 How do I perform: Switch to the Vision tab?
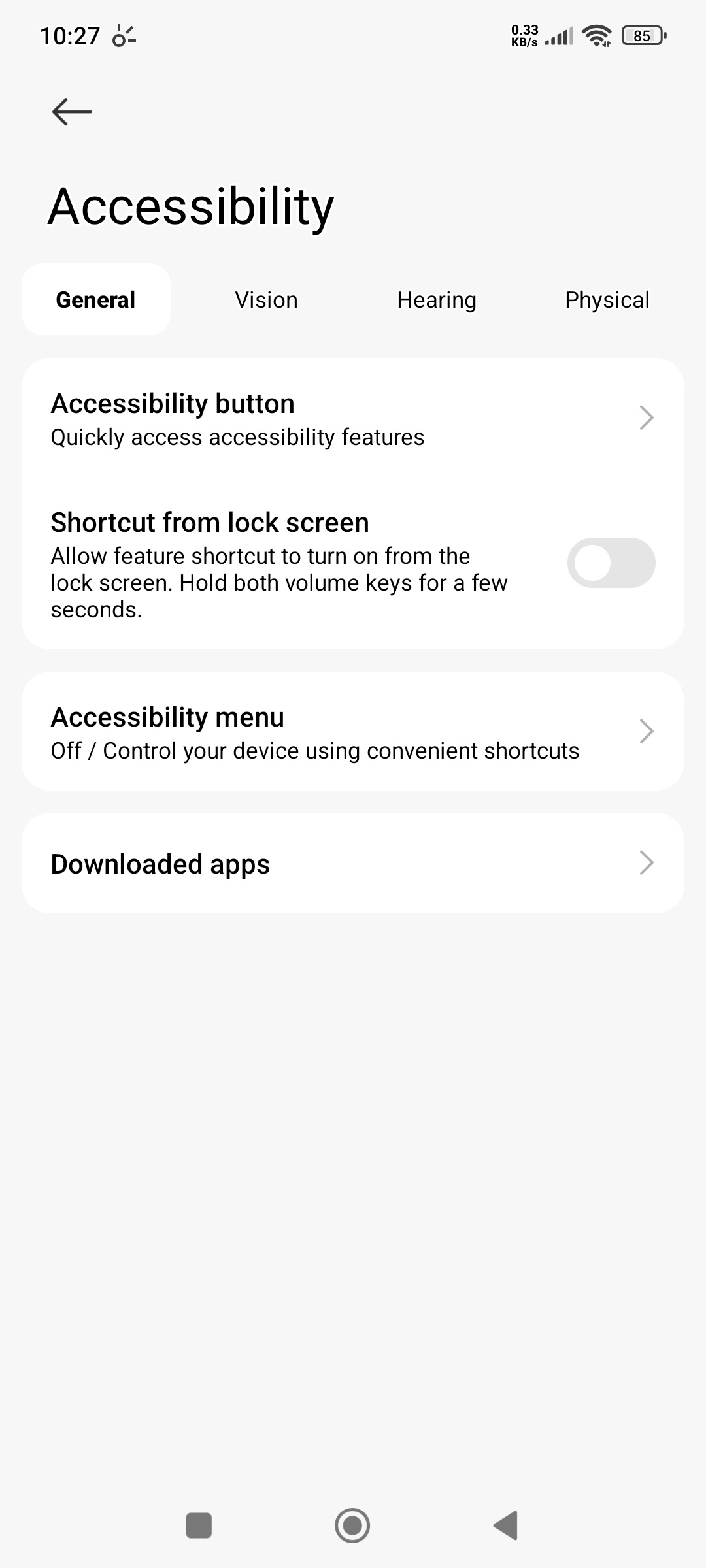[266, 299]
